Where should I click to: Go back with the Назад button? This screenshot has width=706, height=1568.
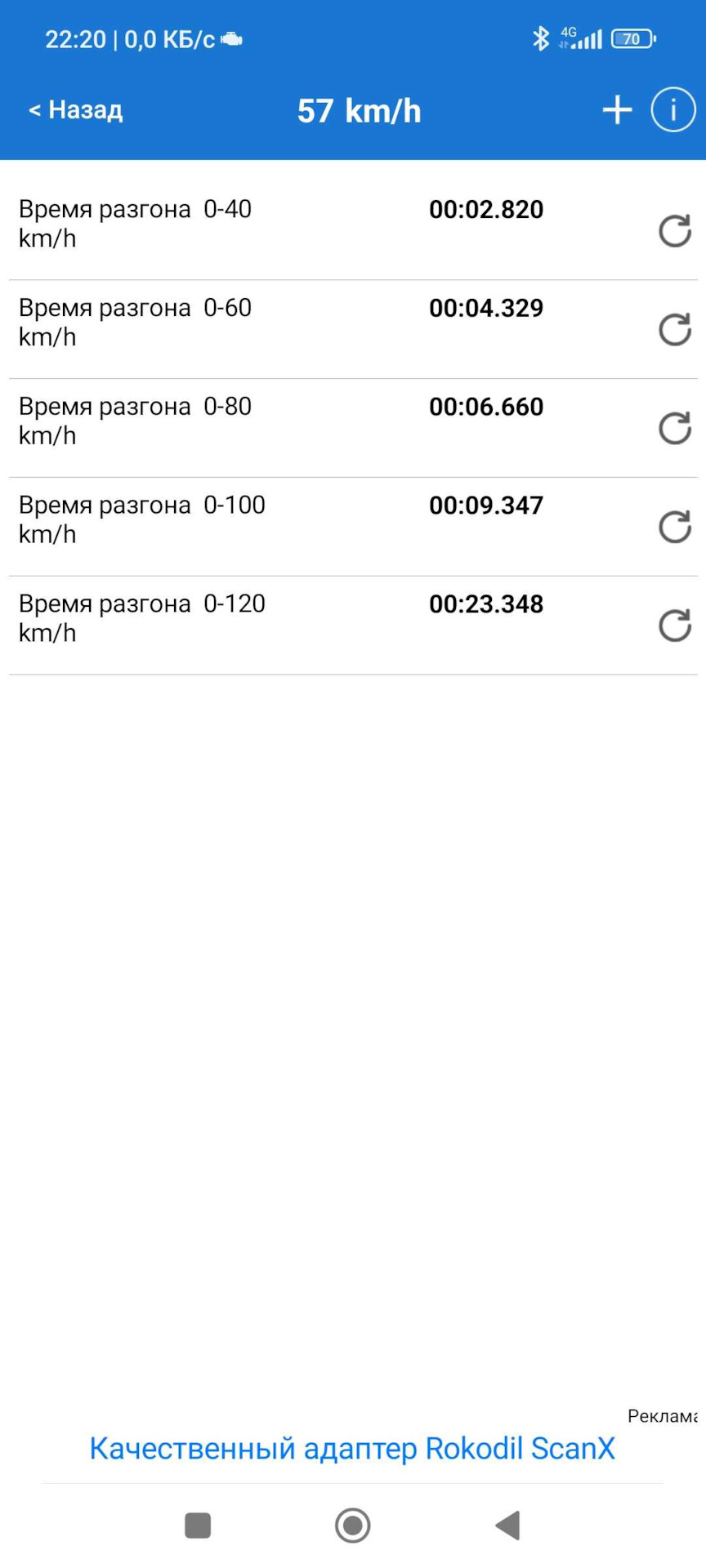click(75, 109)
